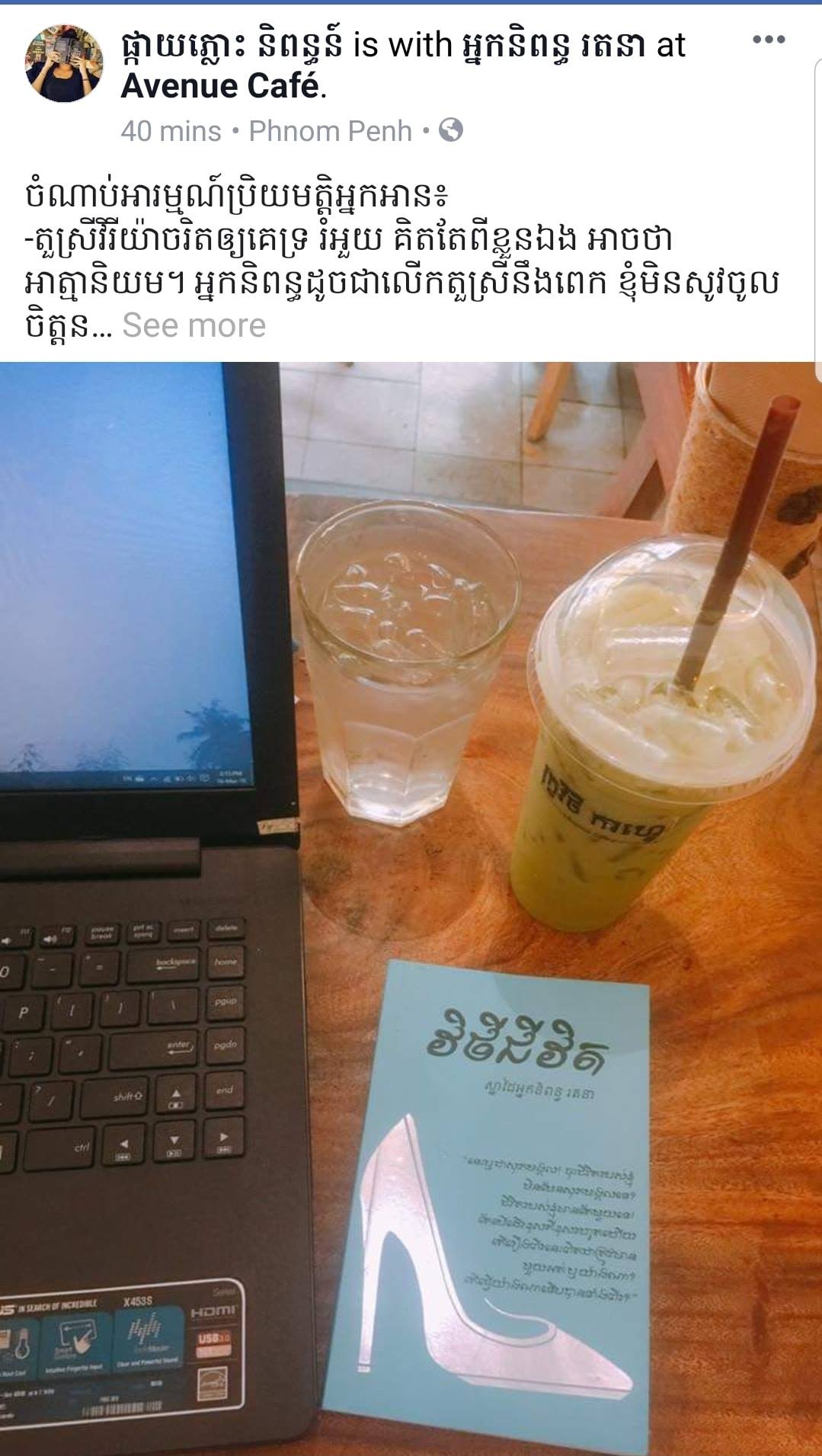Tap the public globe audience icon
Image resolution: width=822 pixels, height=1456 pixels.
451,131
